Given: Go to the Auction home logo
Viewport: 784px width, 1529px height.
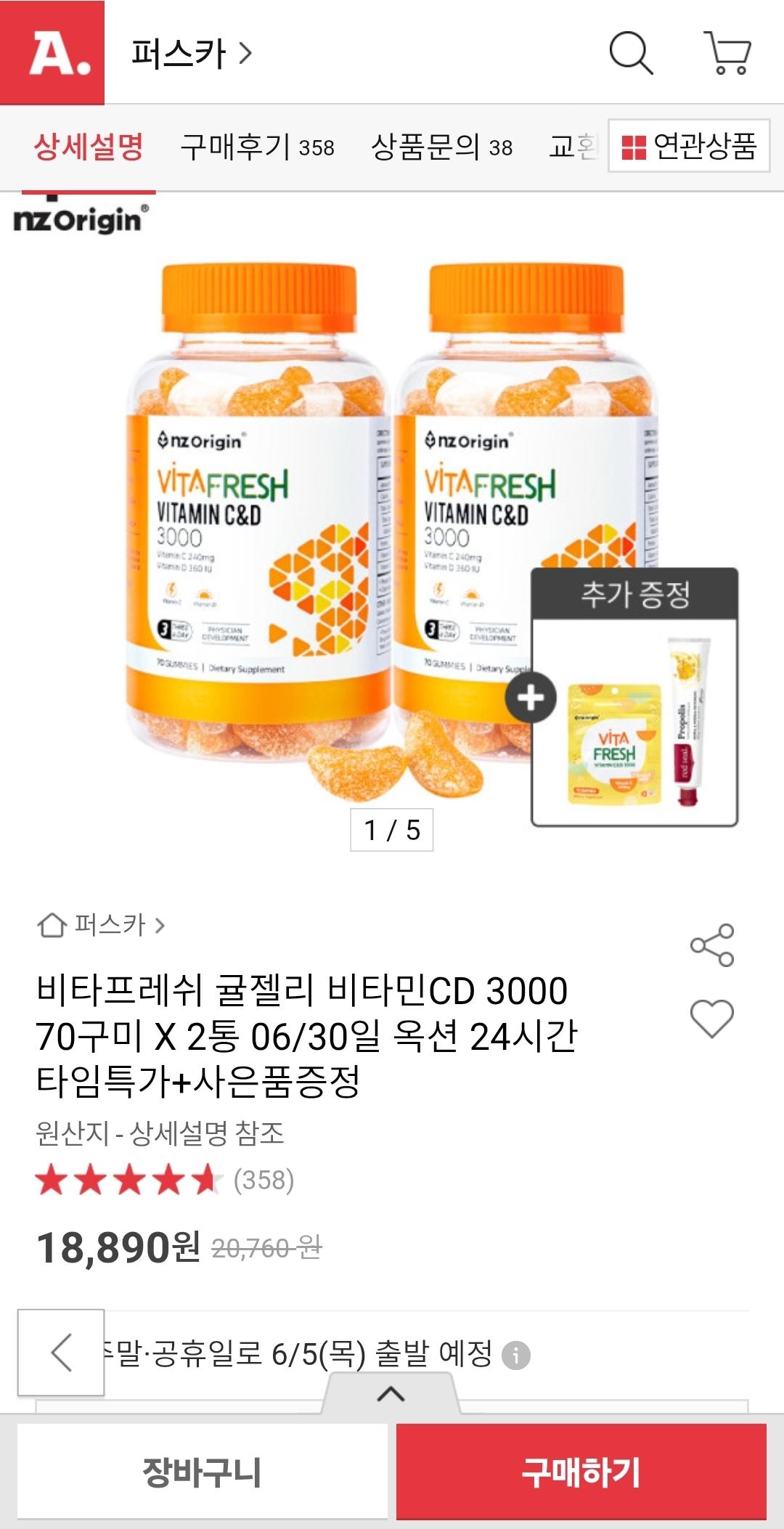Looking at the screenshot, I should pyautogui.click(x=52, y=52).
